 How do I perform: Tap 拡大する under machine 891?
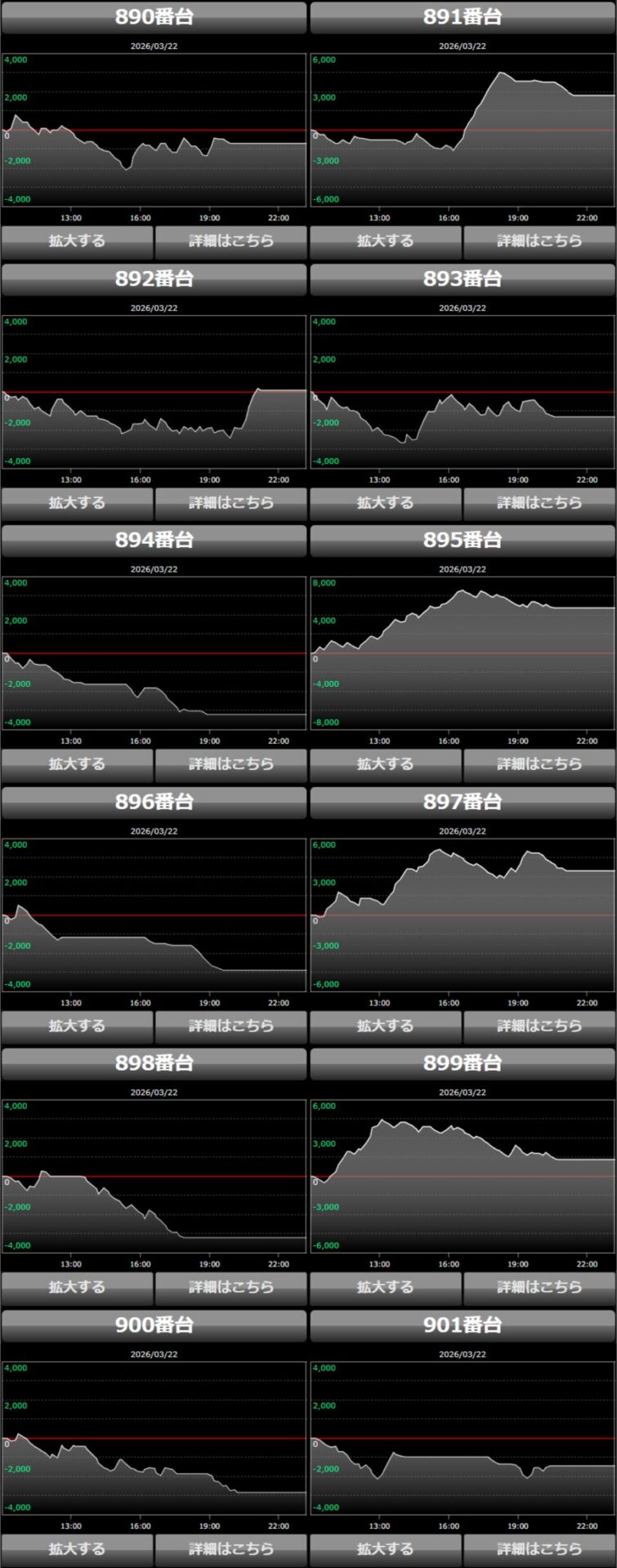(385, 241)
